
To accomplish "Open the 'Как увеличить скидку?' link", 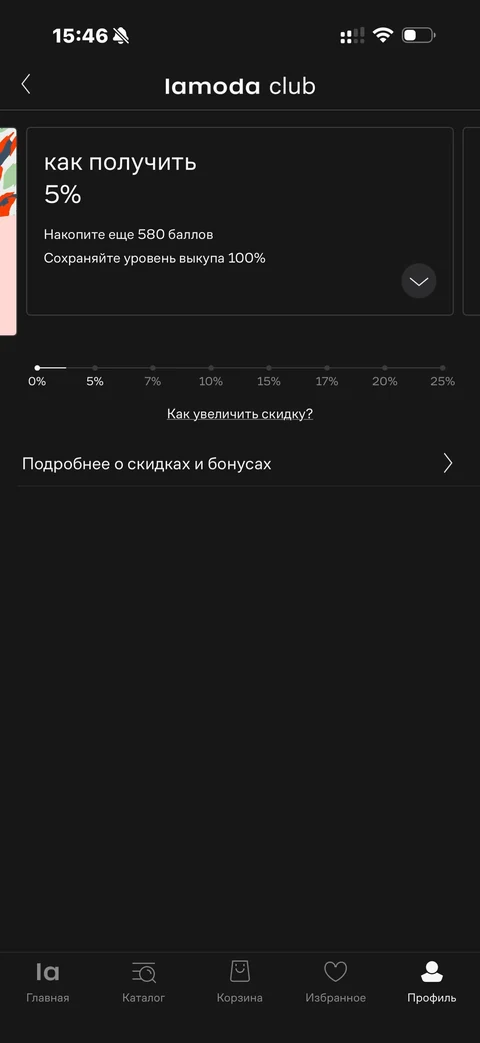I will coord(240,414).
